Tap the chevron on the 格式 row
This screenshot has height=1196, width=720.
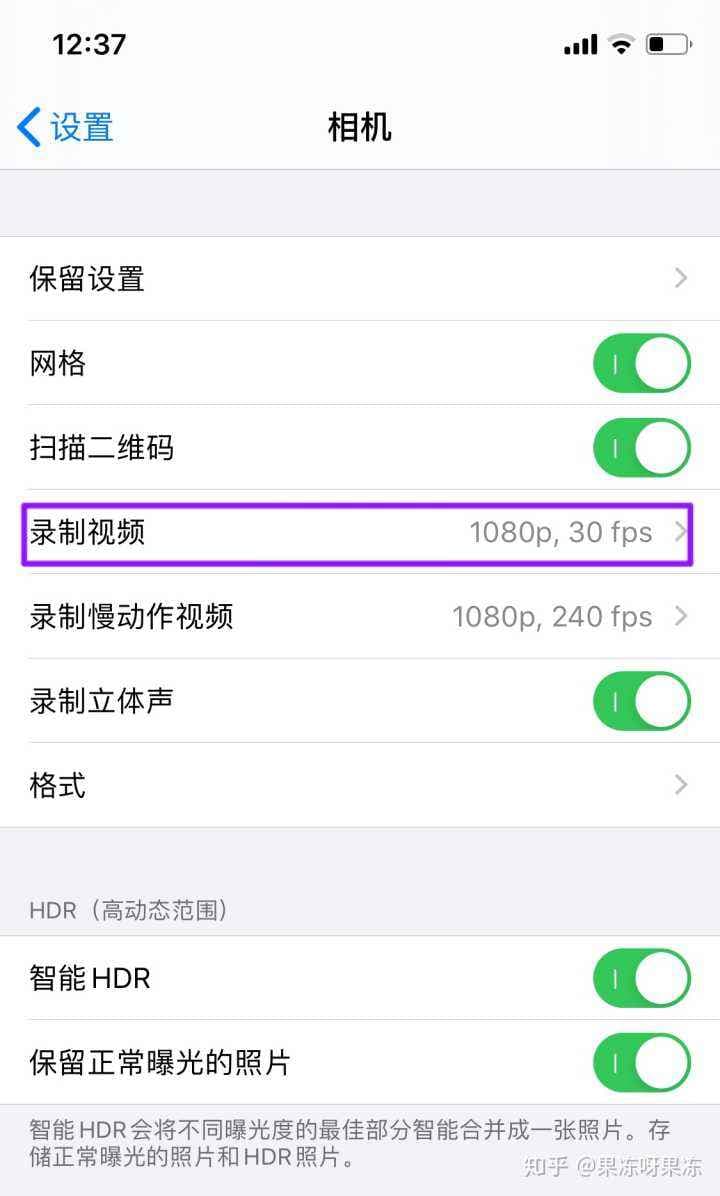[x=681, y=785]
